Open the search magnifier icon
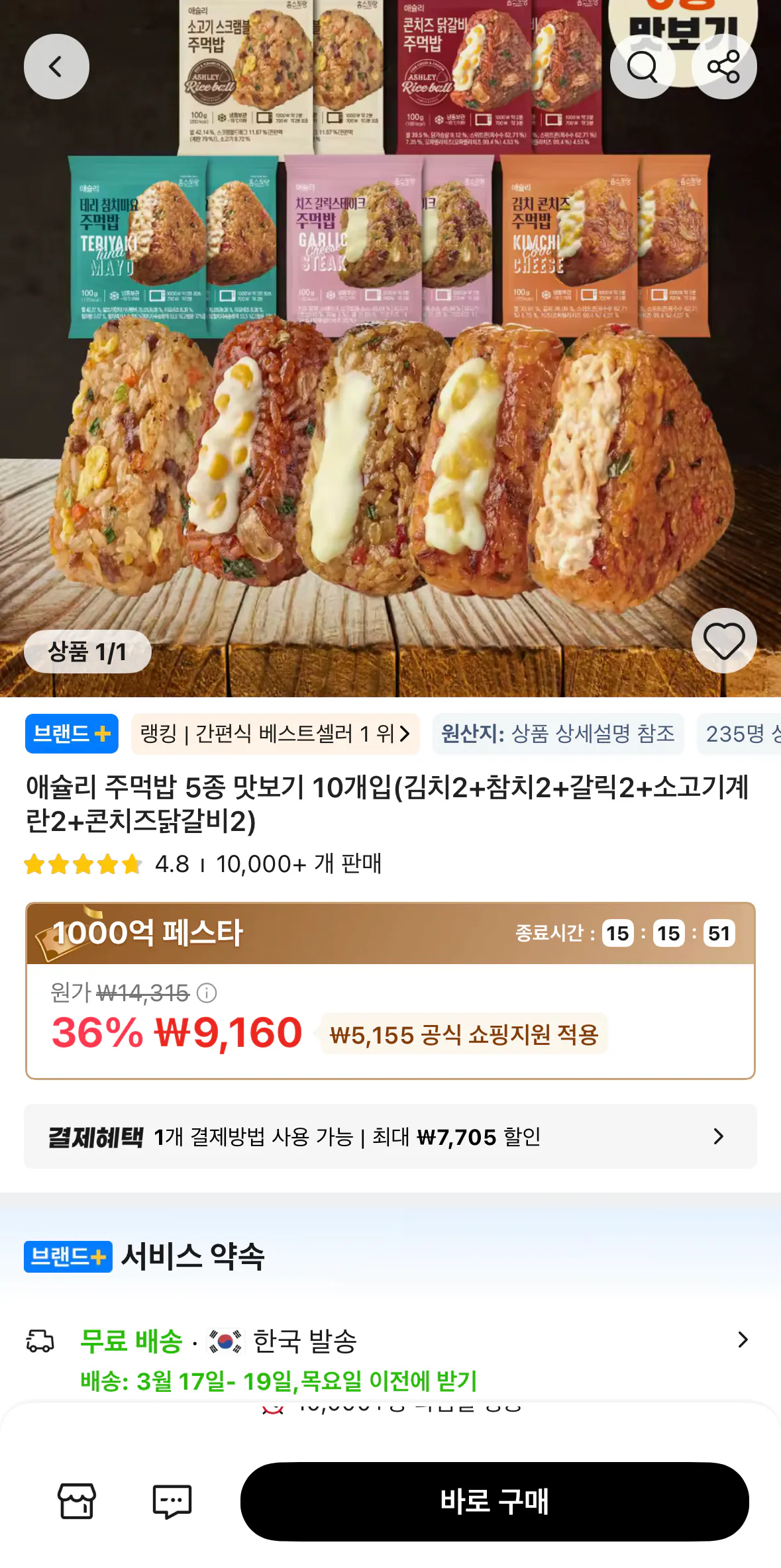 pyautogui.click(x=642, y=66)
